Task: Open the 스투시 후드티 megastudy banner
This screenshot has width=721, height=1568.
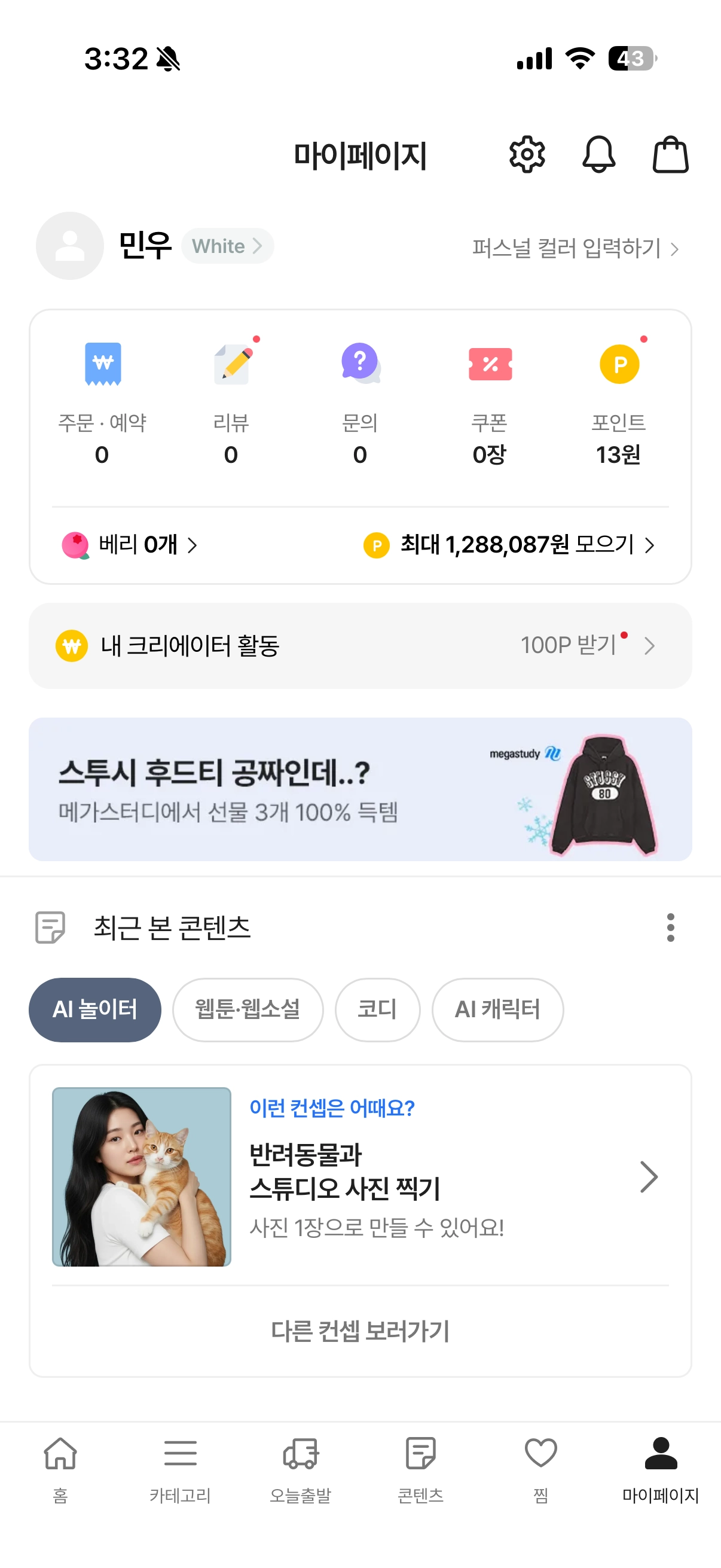Action: (x=360, y=789)
